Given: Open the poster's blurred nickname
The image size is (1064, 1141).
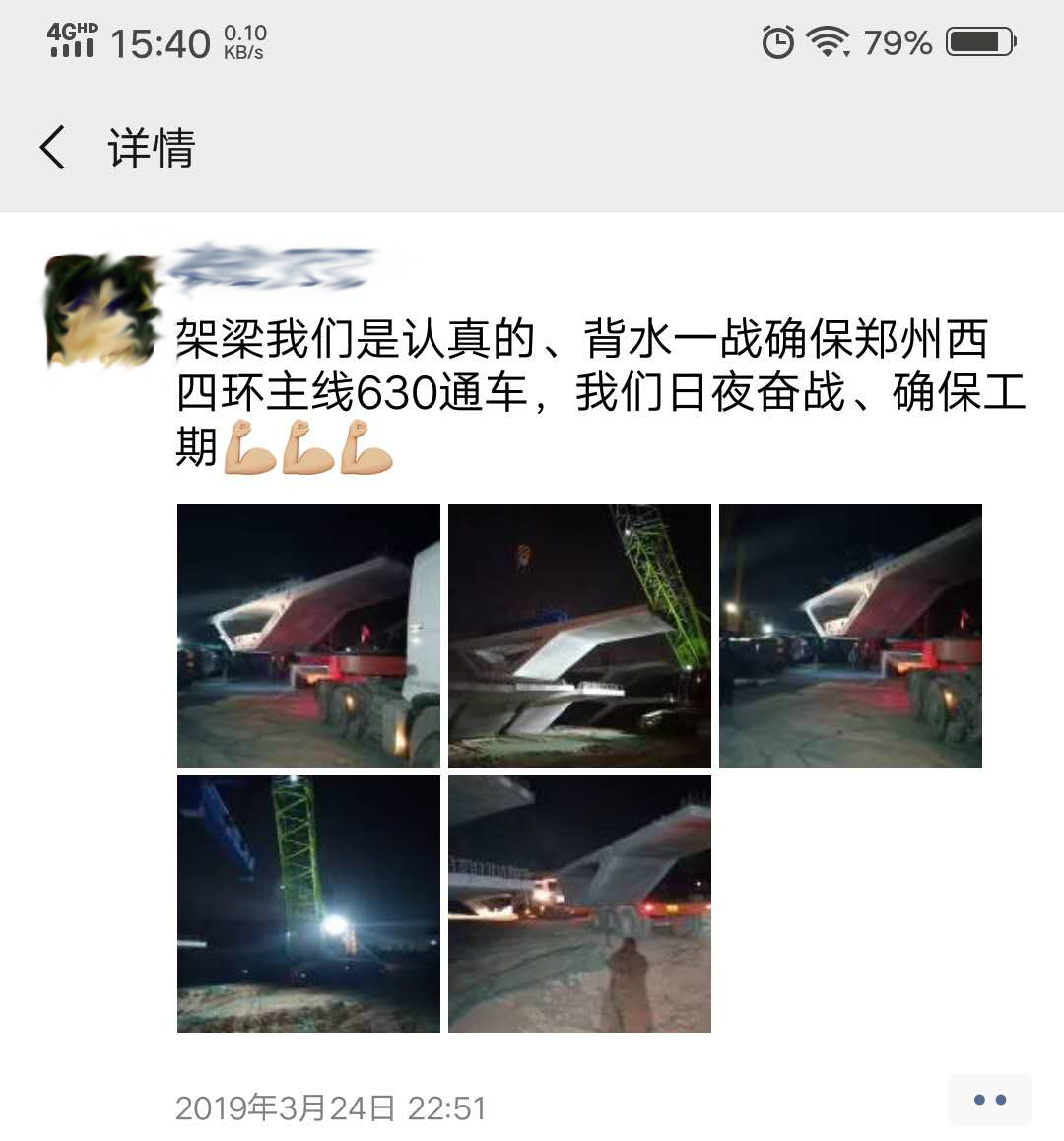Looking at the screenshot, I should pyautogui.click(x=271, y=267).
